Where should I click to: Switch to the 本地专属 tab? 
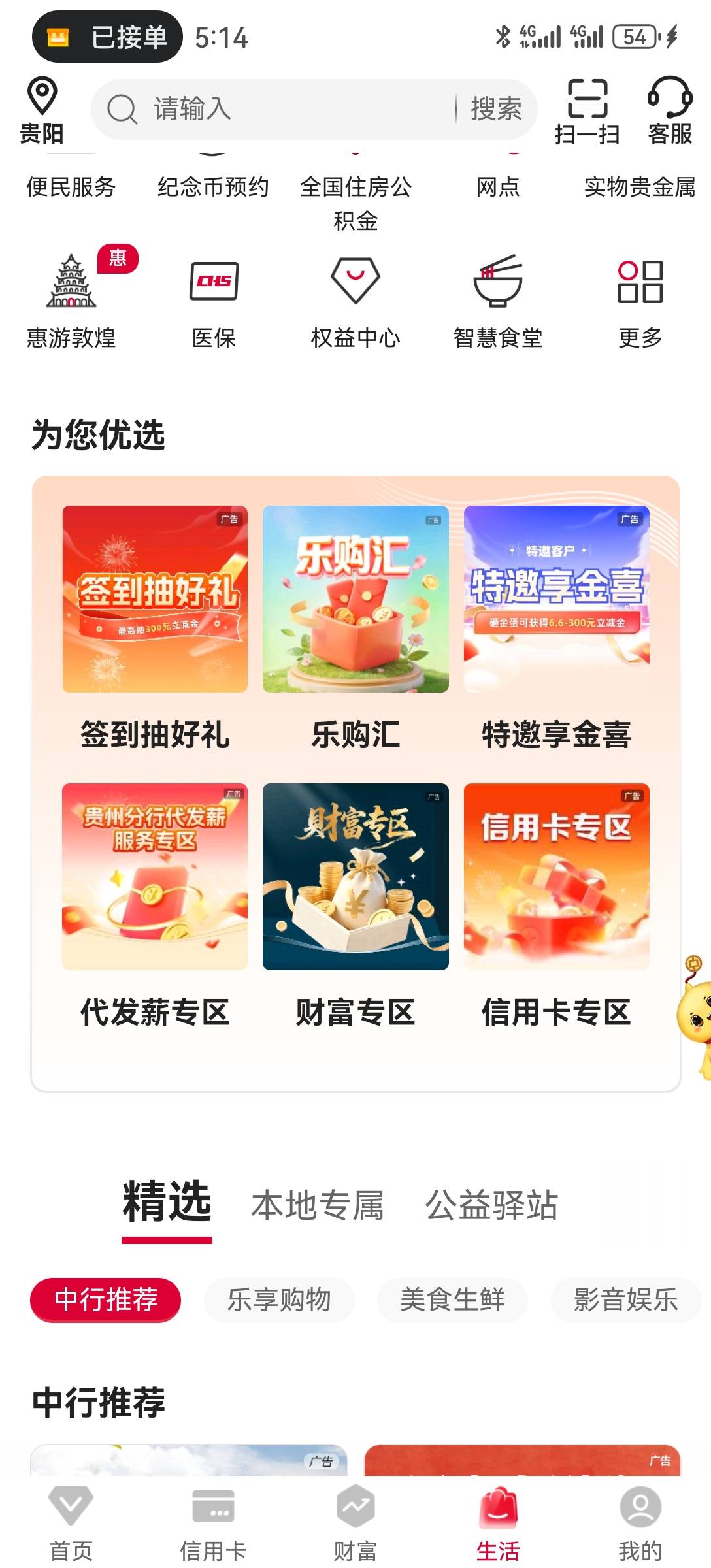pyautogui.click(x=318, y=1205)
